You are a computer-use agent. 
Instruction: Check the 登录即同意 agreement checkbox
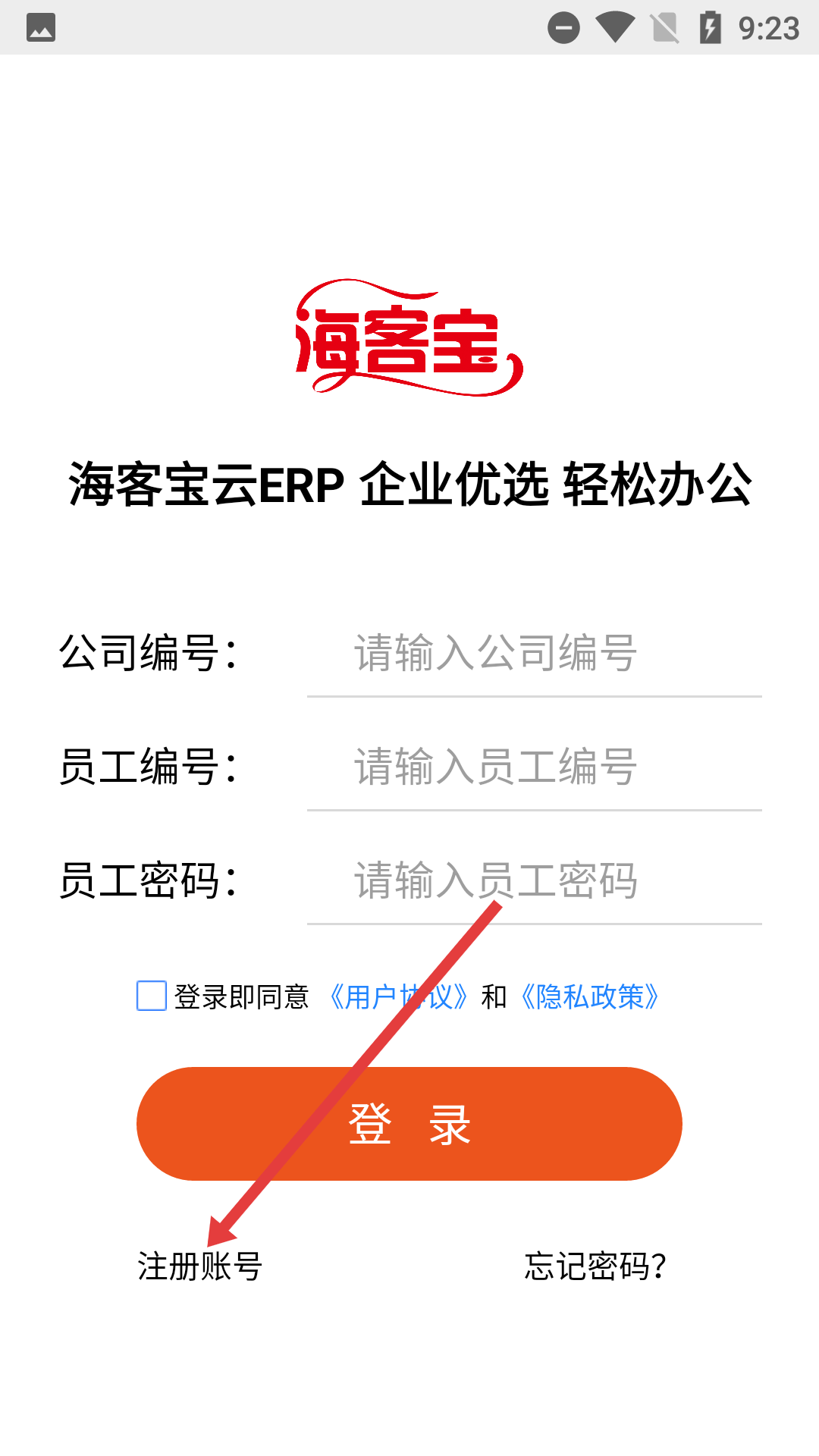tap(152, 996)
